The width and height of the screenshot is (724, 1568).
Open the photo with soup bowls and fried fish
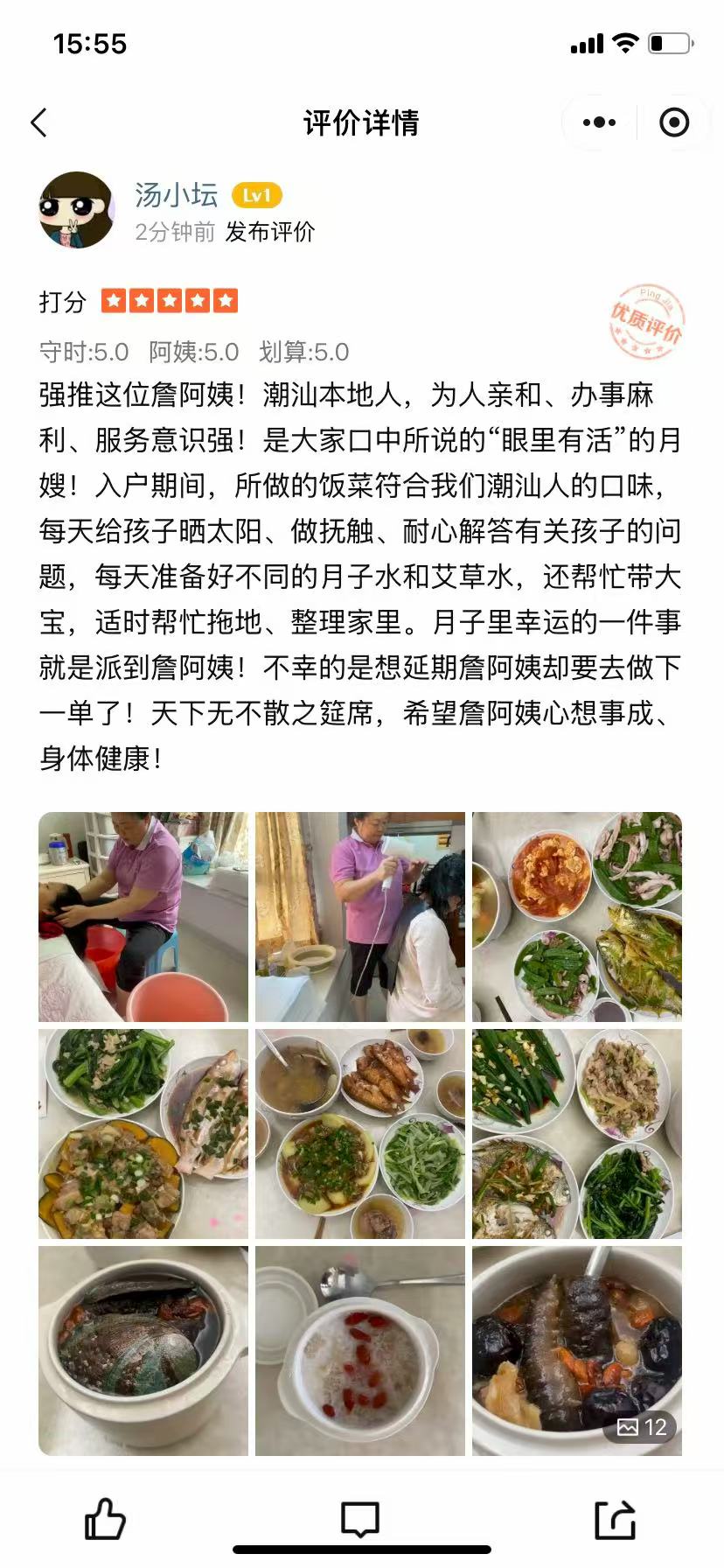tap(360, 1133)
